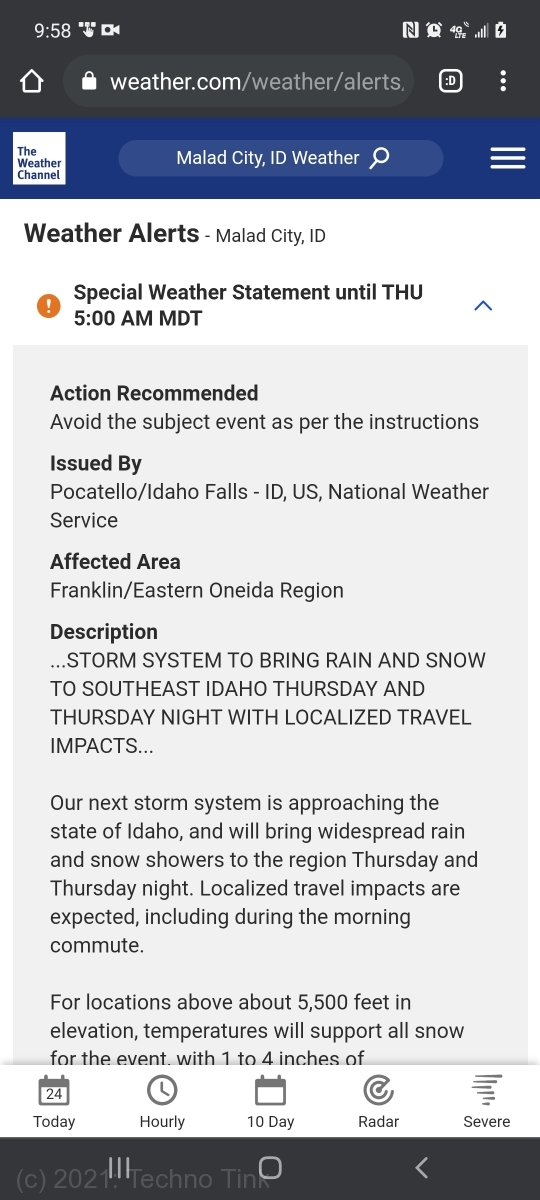
Task: View the 10 Day forecast
Action: click(x=270, y=1102)
